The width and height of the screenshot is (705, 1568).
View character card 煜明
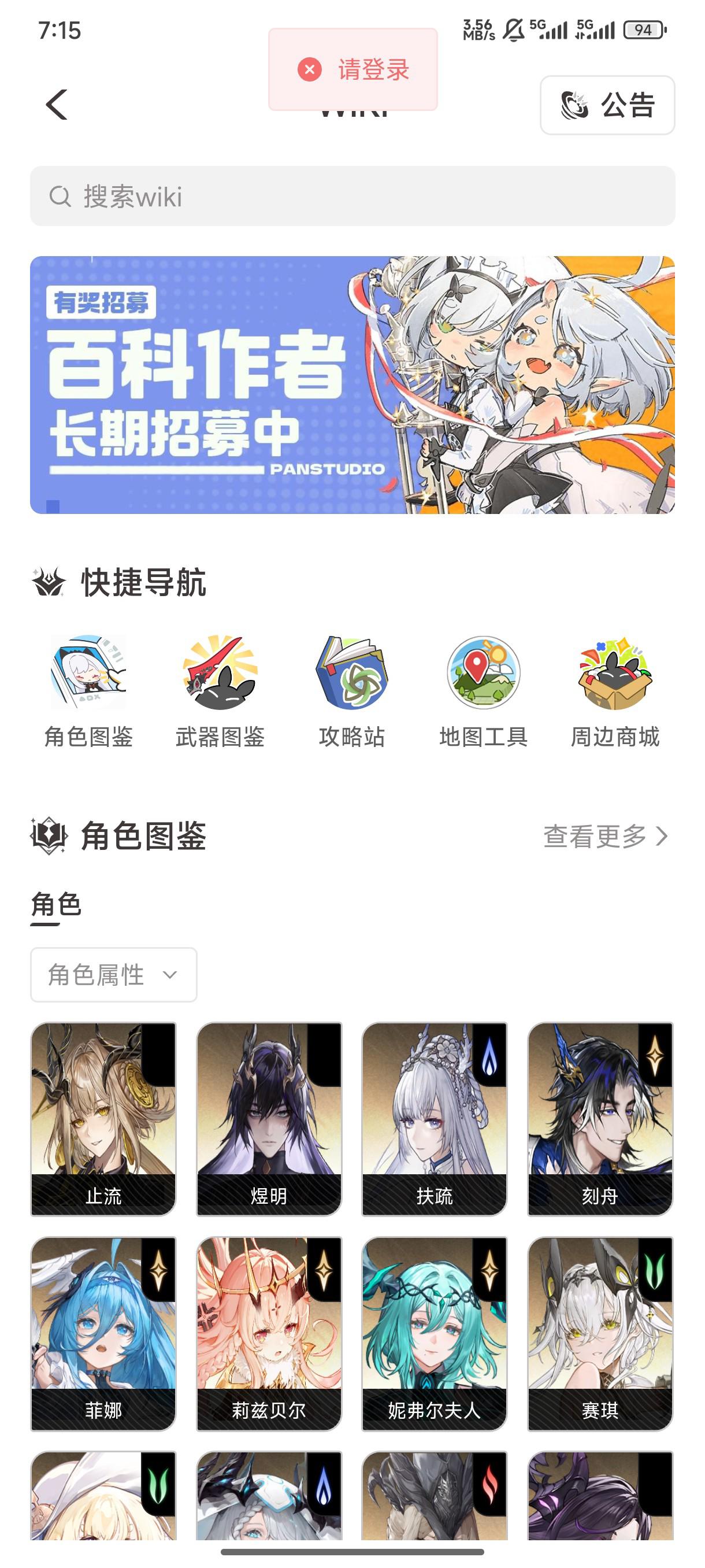tap(269, 1119)
